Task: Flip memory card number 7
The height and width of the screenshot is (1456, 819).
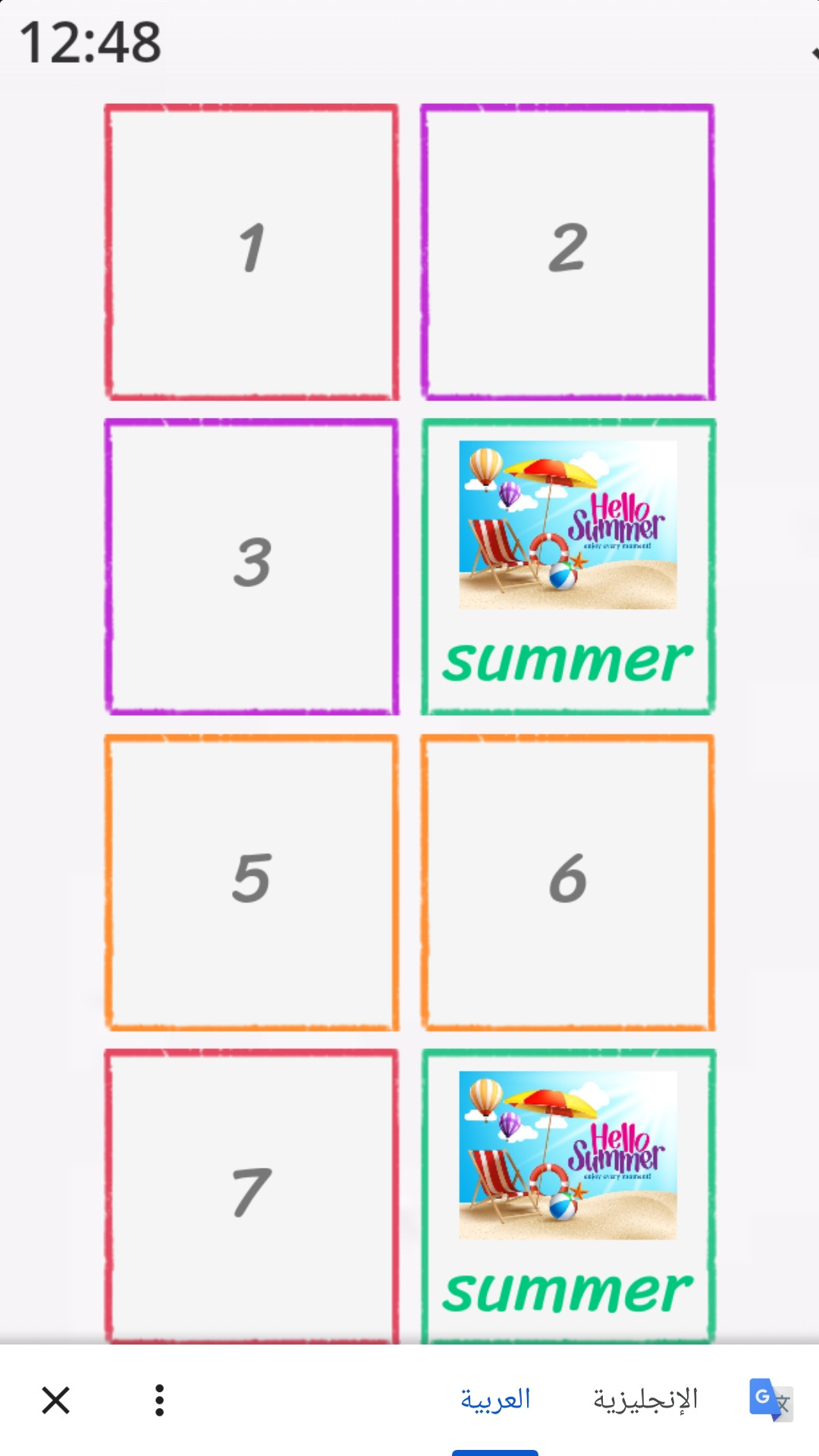Action: point(252,1194)
